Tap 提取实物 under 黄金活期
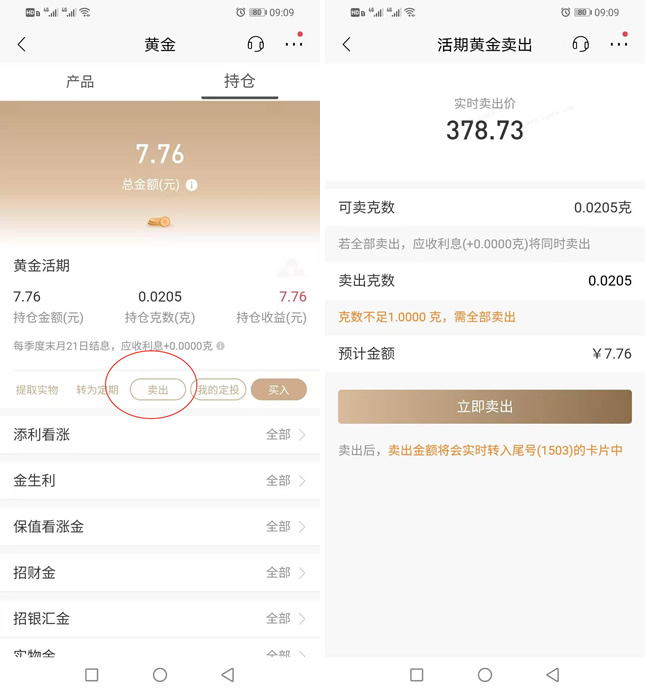This screenshot has height=693, width=645. (37, 390)
